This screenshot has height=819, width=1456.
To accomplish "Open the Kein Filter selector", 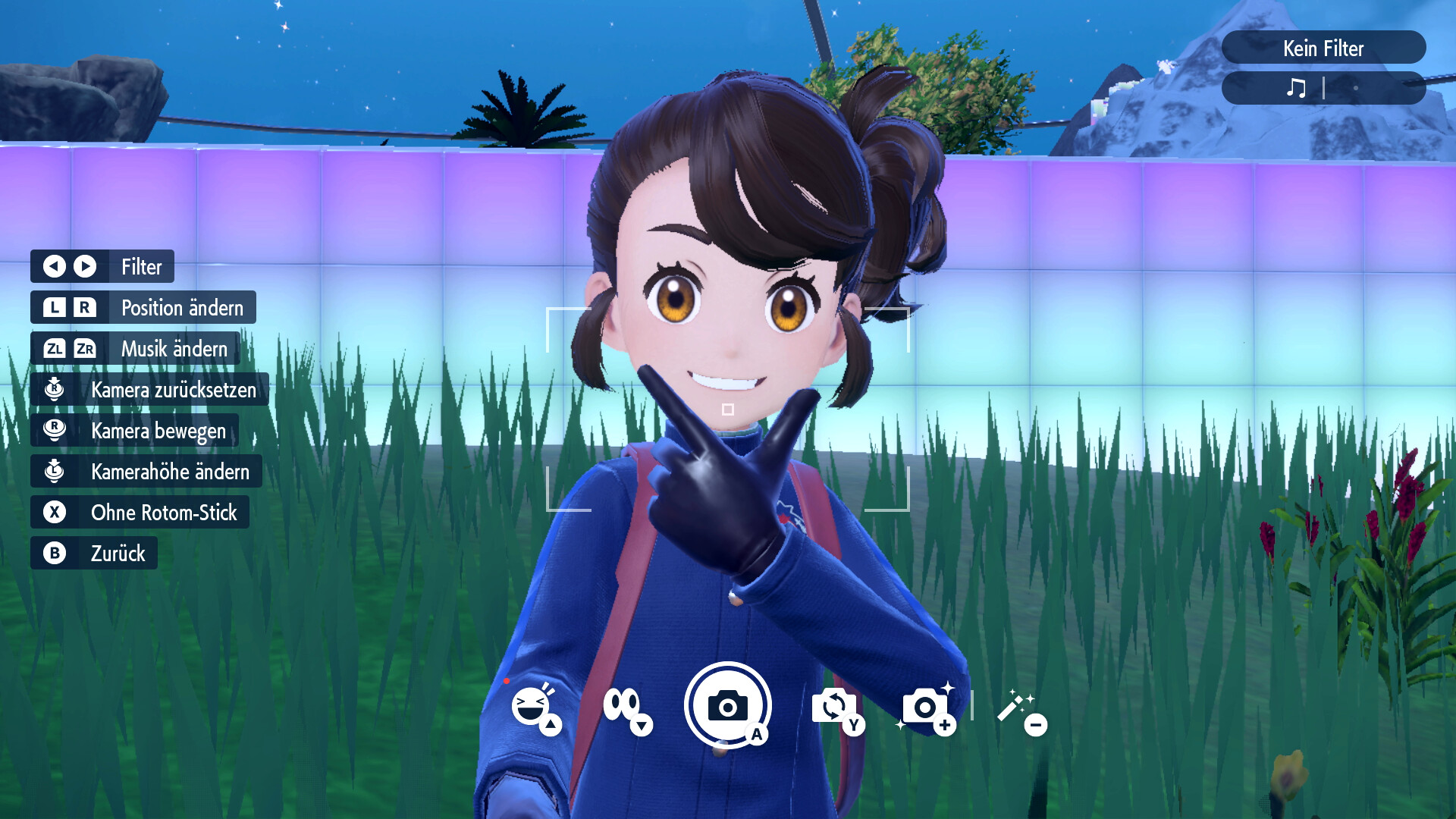I will click(1323, 48).
